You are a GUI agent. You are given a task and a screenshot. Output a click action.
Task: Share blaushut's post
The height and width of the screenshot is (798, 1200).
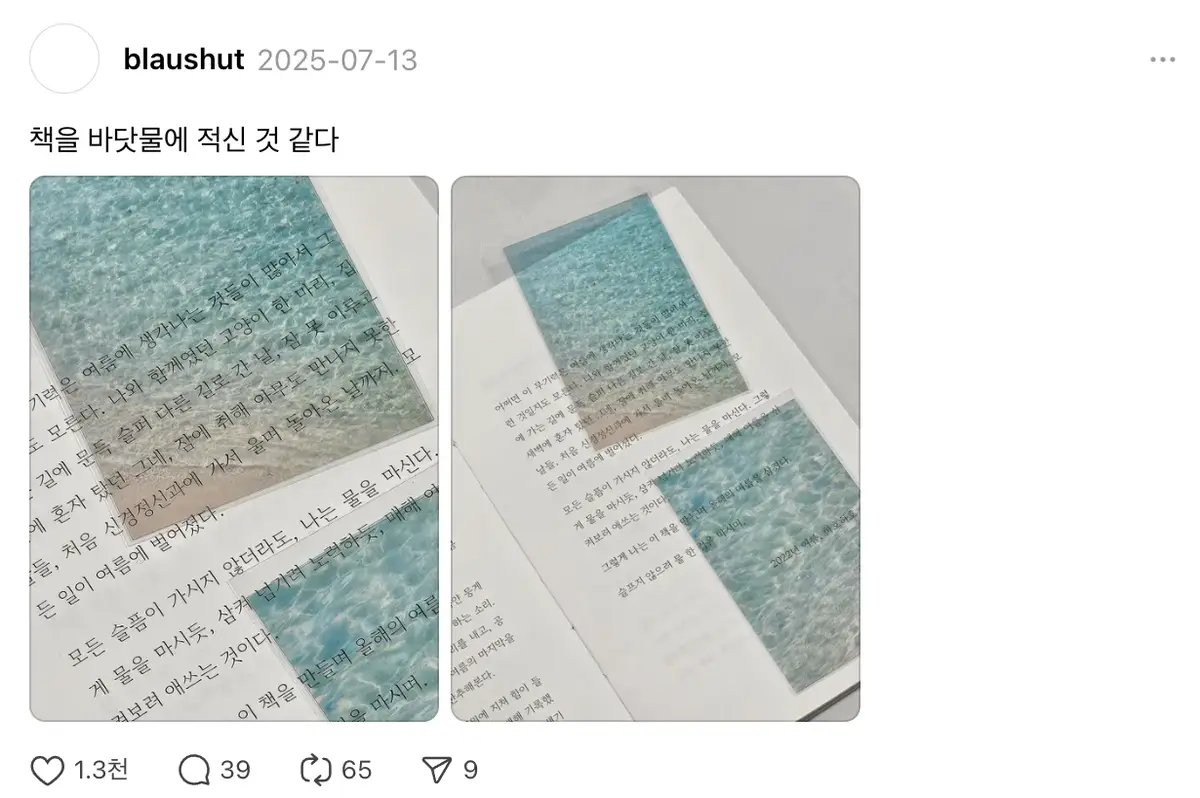coord(436,770)
